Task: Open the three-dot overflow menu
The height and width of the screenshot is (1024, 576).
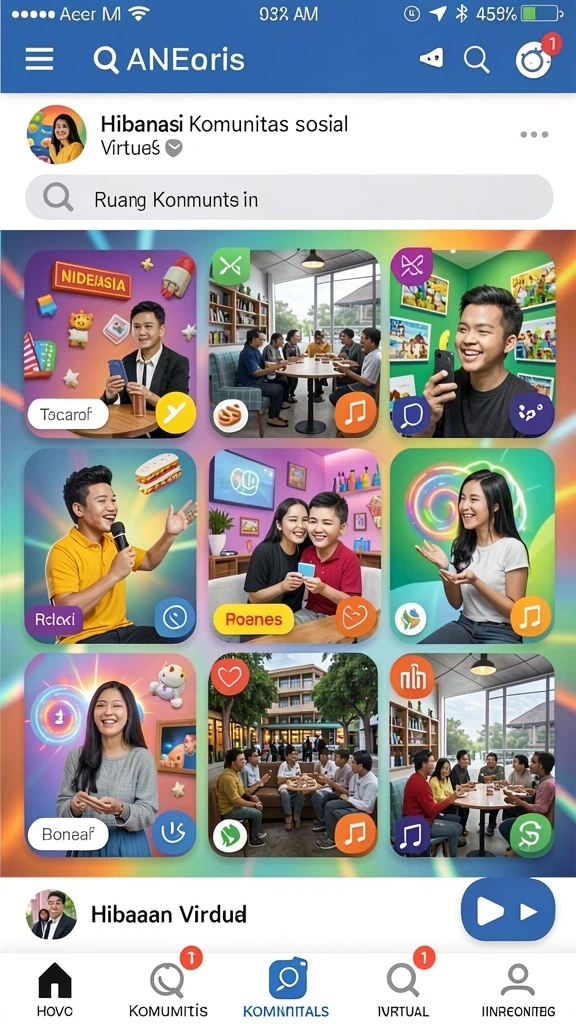Action: pyautogui.click(x=534, y=135)
